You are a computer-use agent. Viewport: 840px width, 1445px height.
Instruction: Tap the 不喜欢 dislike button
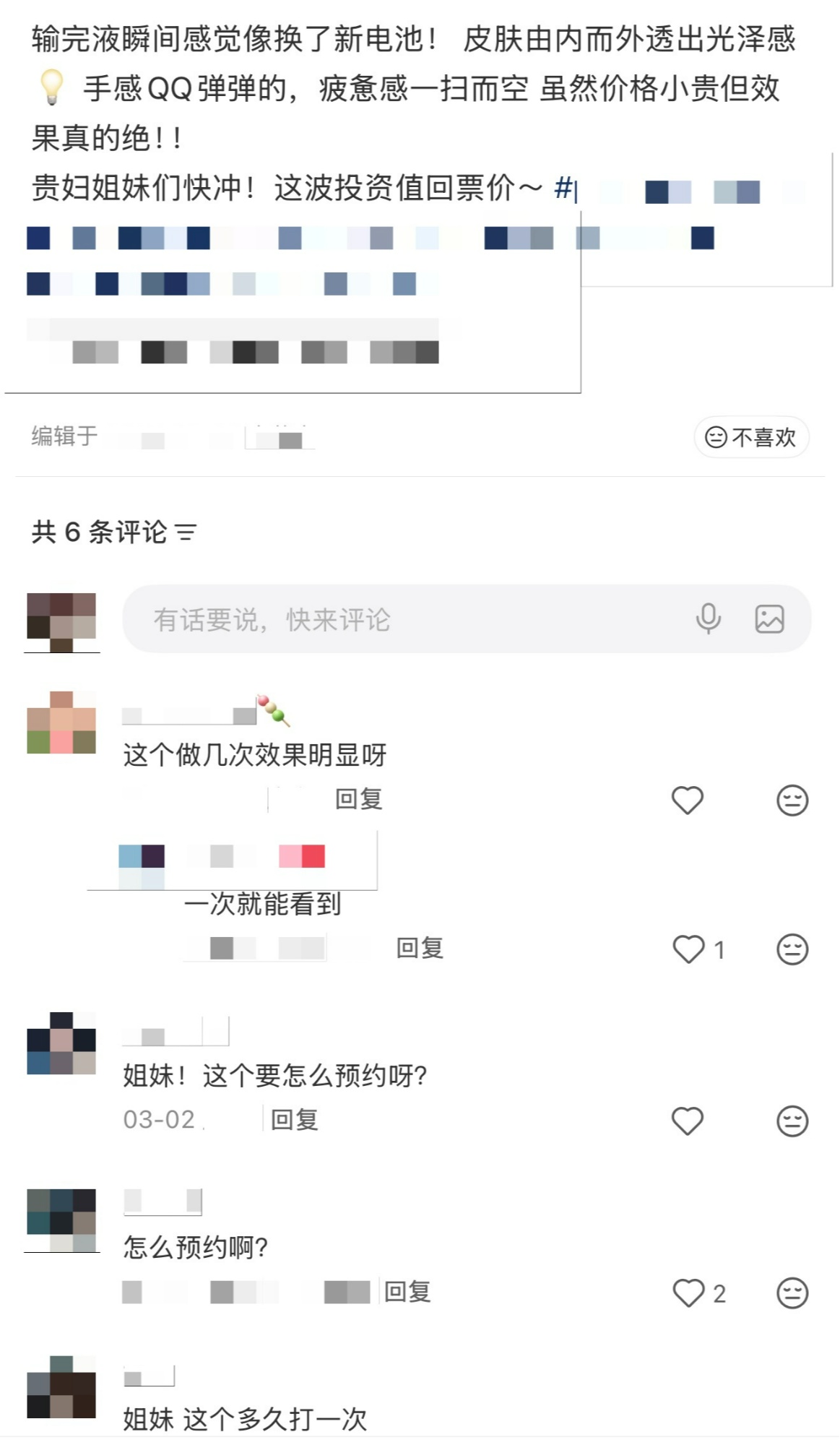751,437
